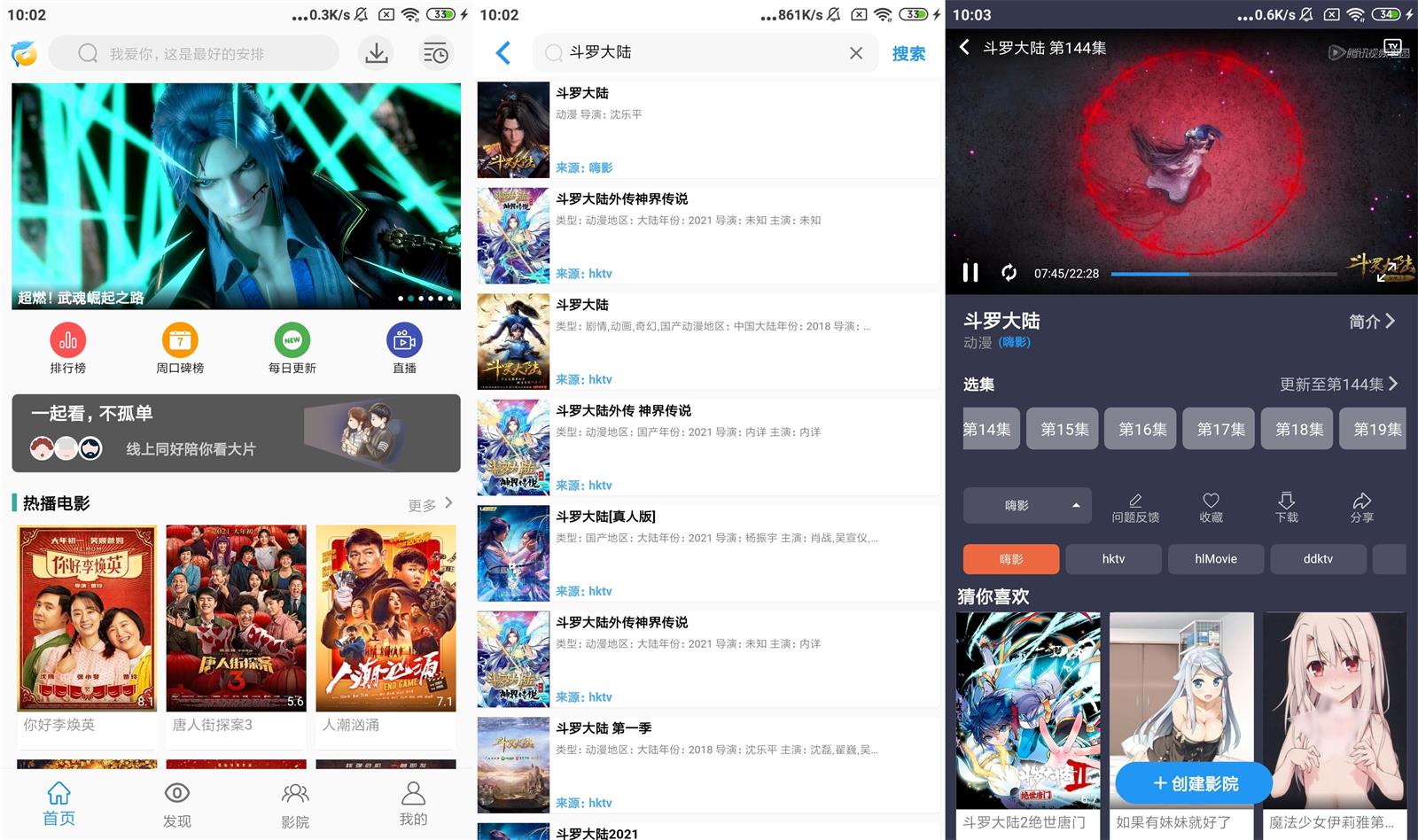Switch to the 发现 tab
Image resolution: width=1418 pixels, height=840 pixels.
pyautogui.click(x=176, y=804)
